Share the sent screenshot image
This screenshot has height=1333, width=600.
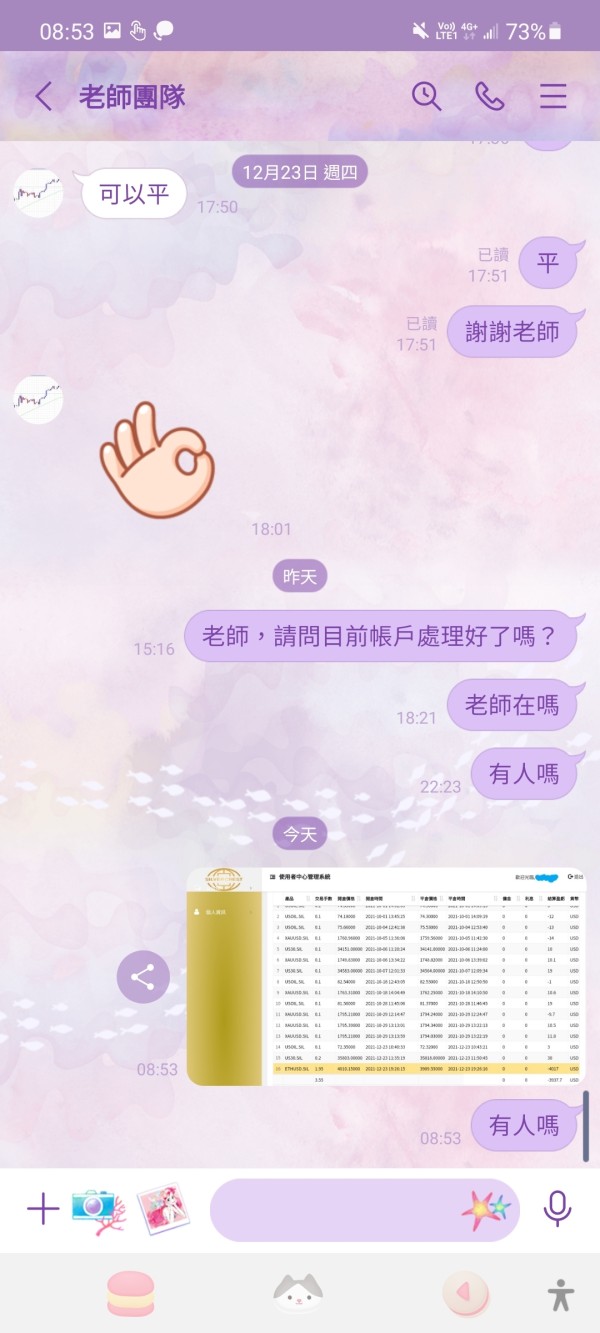coord(143,977)
